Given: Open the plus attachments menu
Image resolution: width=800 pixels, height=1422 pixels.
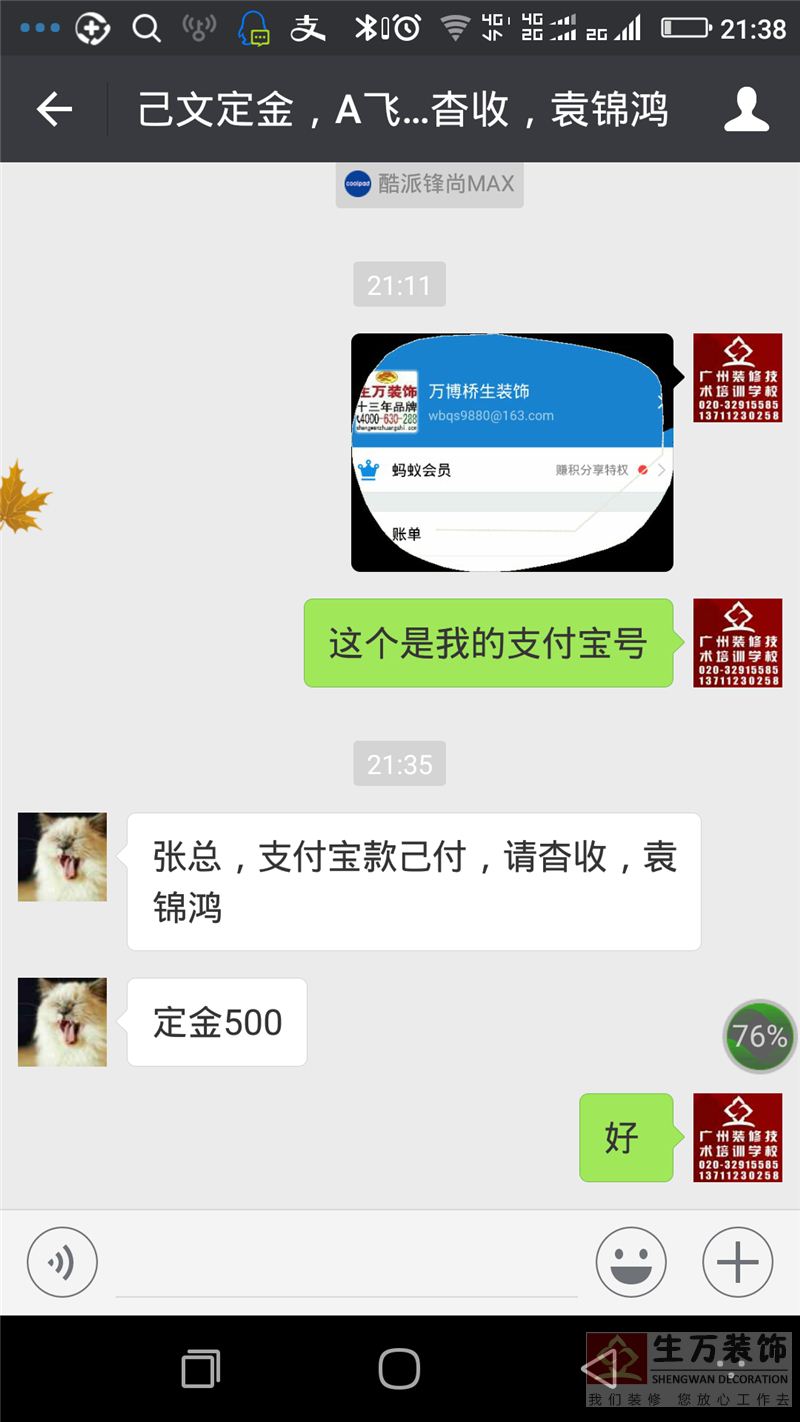Looking at the screenshot, I should (738, 1262).
